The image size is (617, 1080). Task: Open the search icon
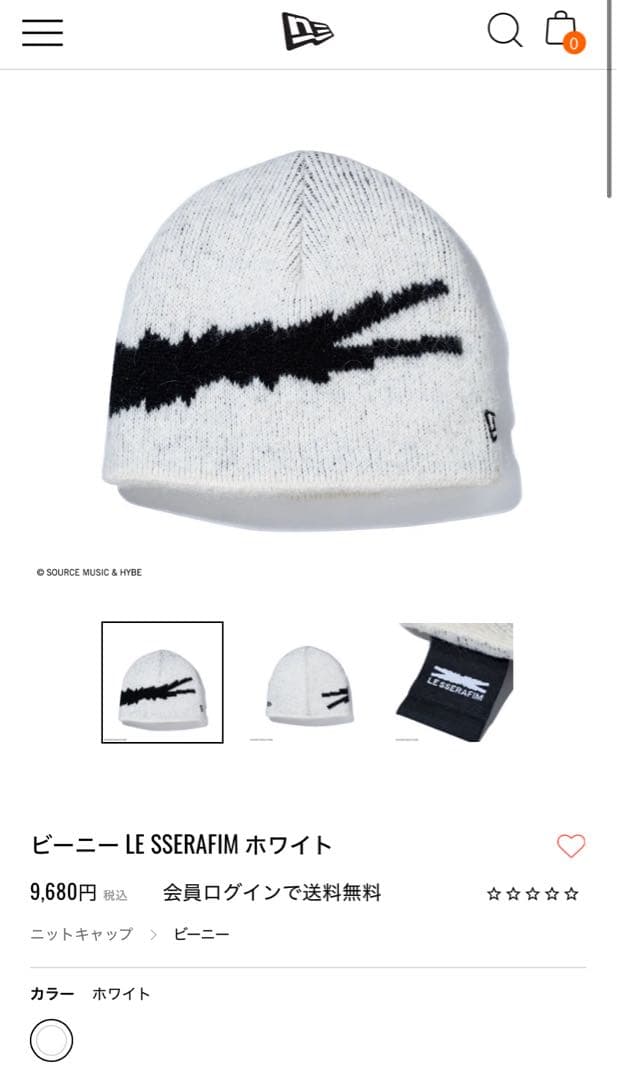pyautogui.click(x=504, y=31)
